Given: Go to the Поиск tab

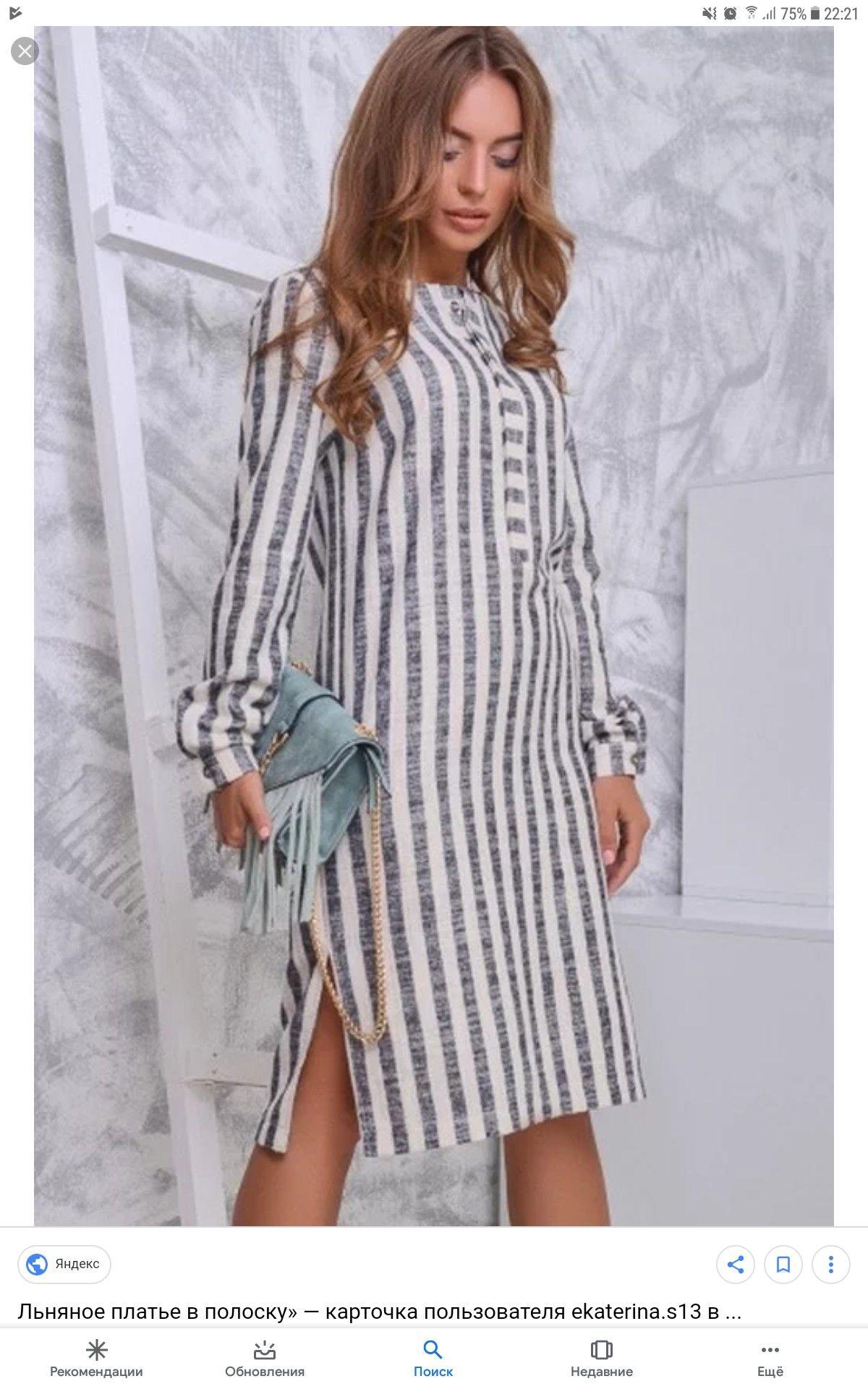Looking at the screenshot, I should (433, 1359).
